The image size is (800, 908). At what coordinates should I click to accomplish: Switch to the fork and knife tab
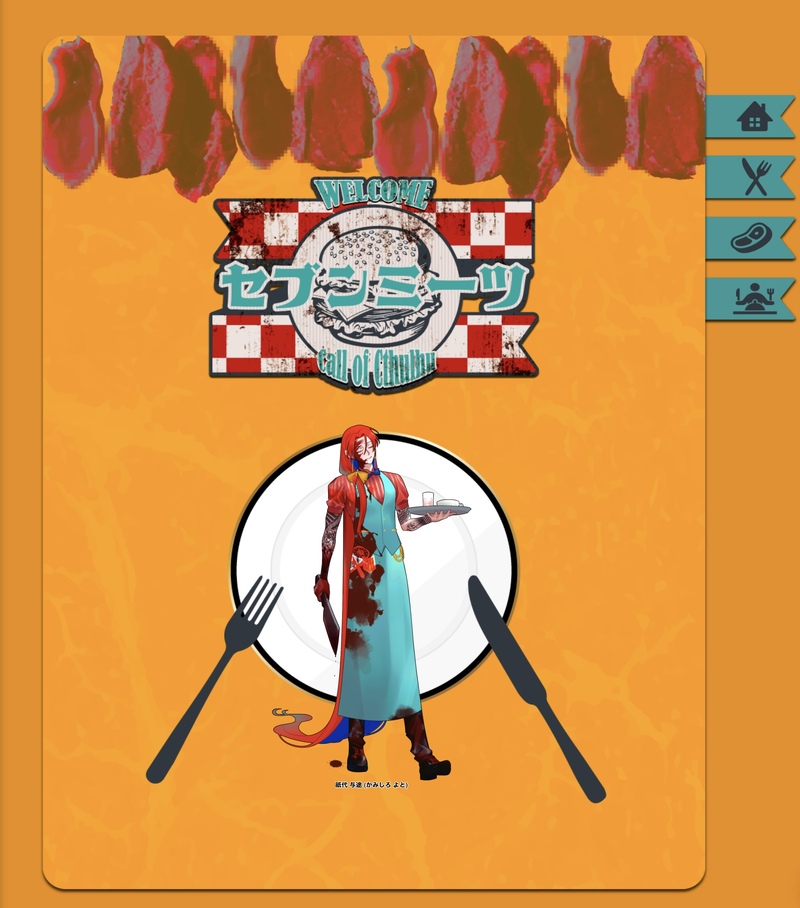tap(754, 177)
